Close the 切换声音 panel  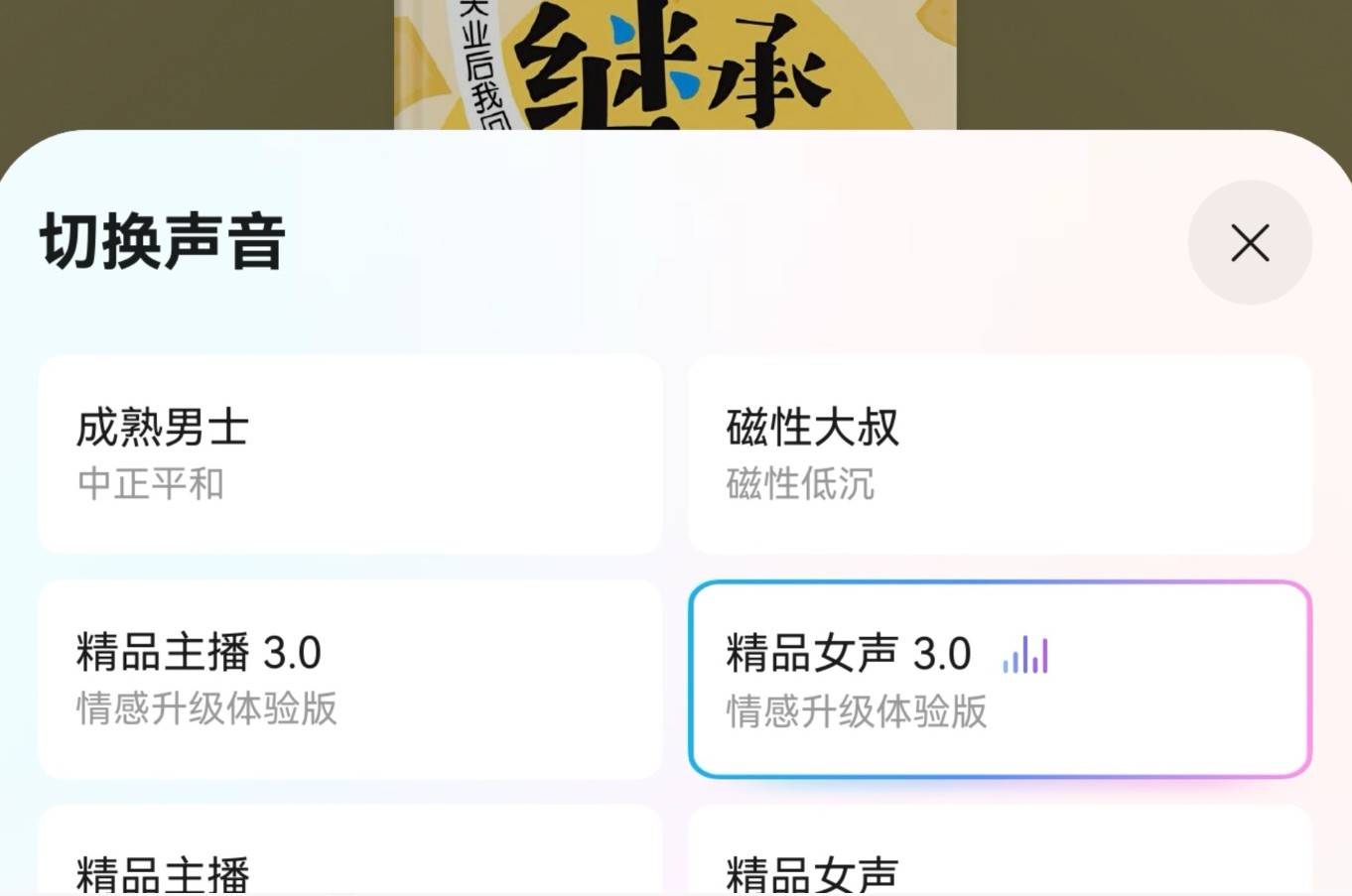(1250, 242)
